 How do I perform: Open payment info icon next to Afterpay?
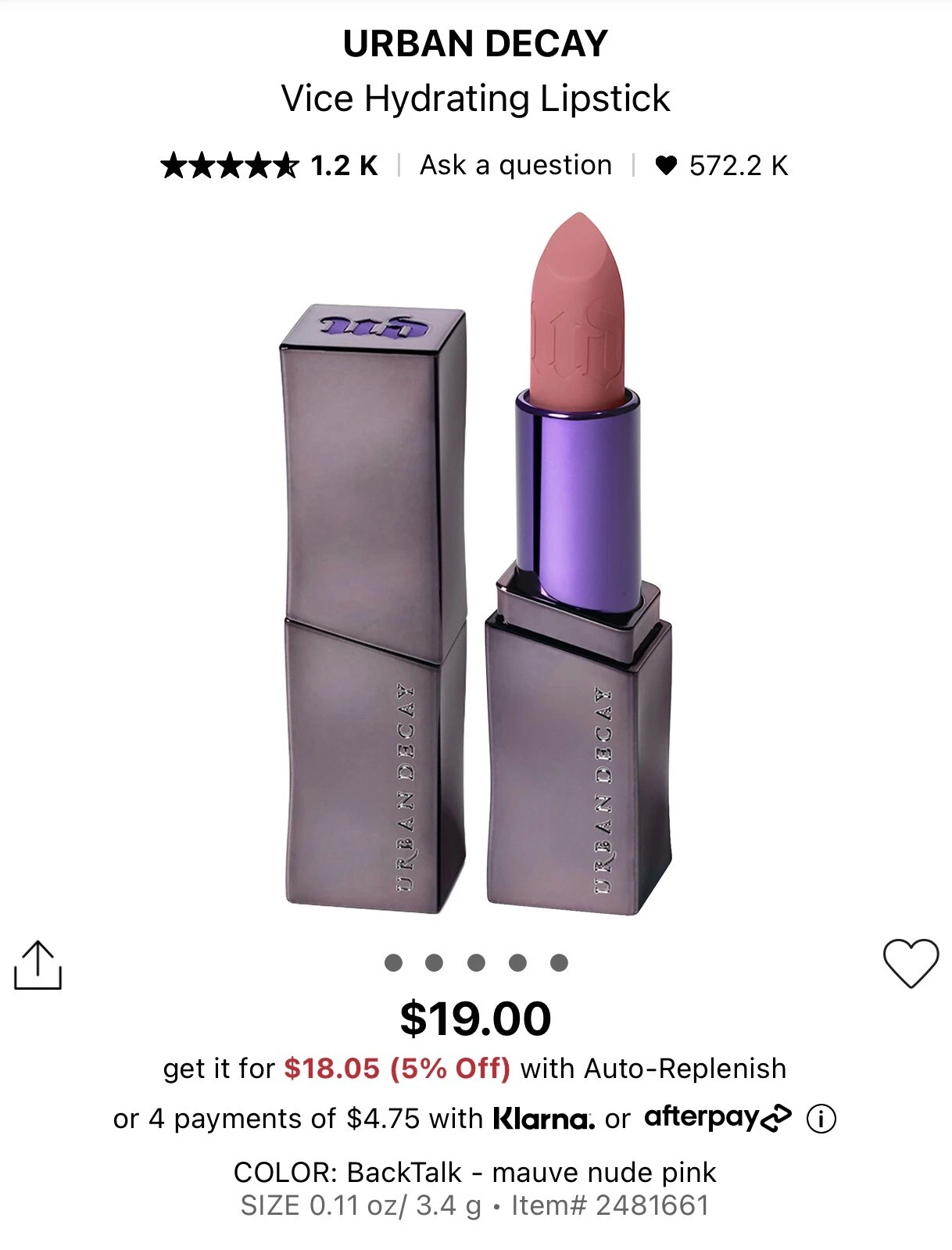(821, 1119)
